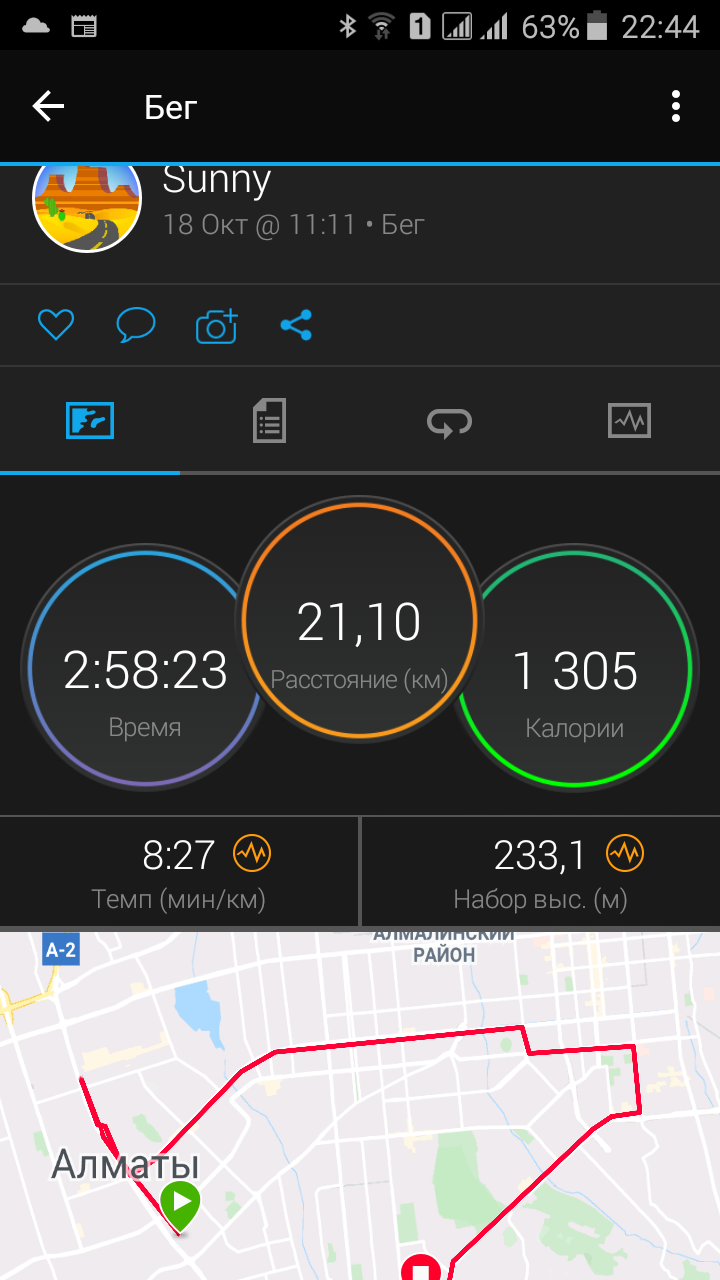
Task: Select the overview tab
Action: [x=90, y=421]
